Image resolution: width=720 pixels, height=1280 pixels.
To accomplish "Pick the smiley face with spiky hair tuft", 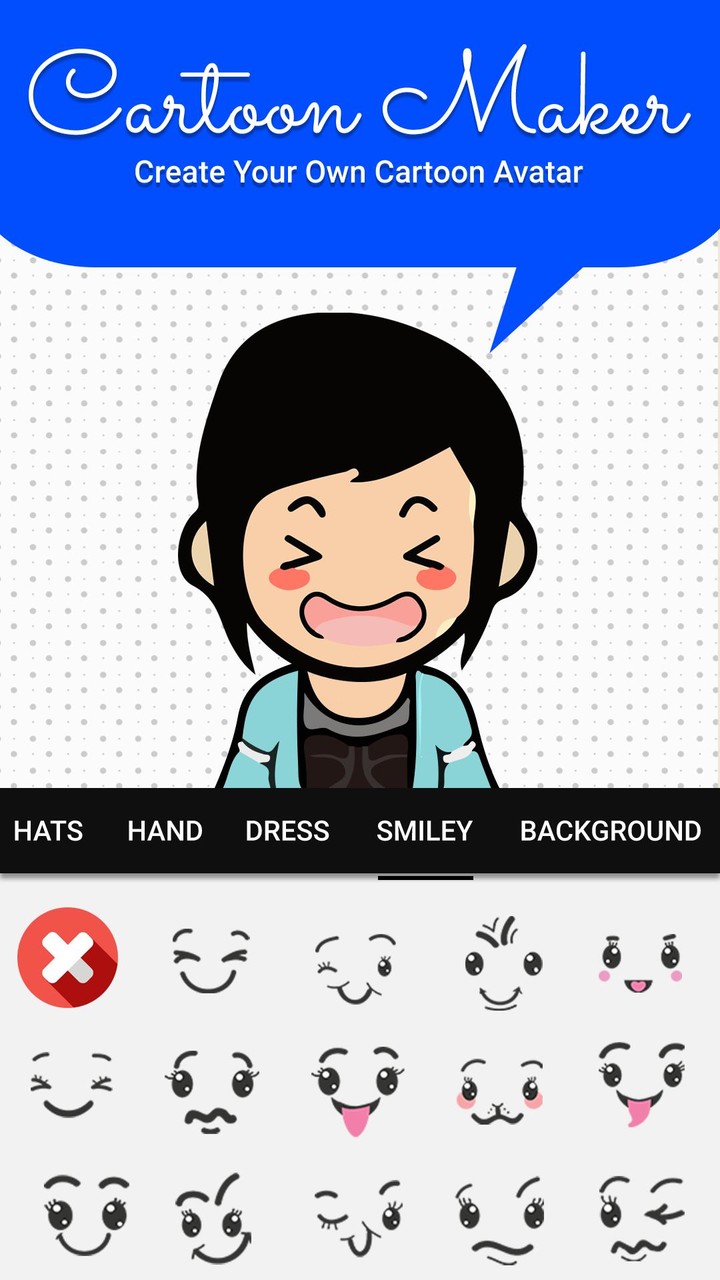I will click(x=499, y=957).
